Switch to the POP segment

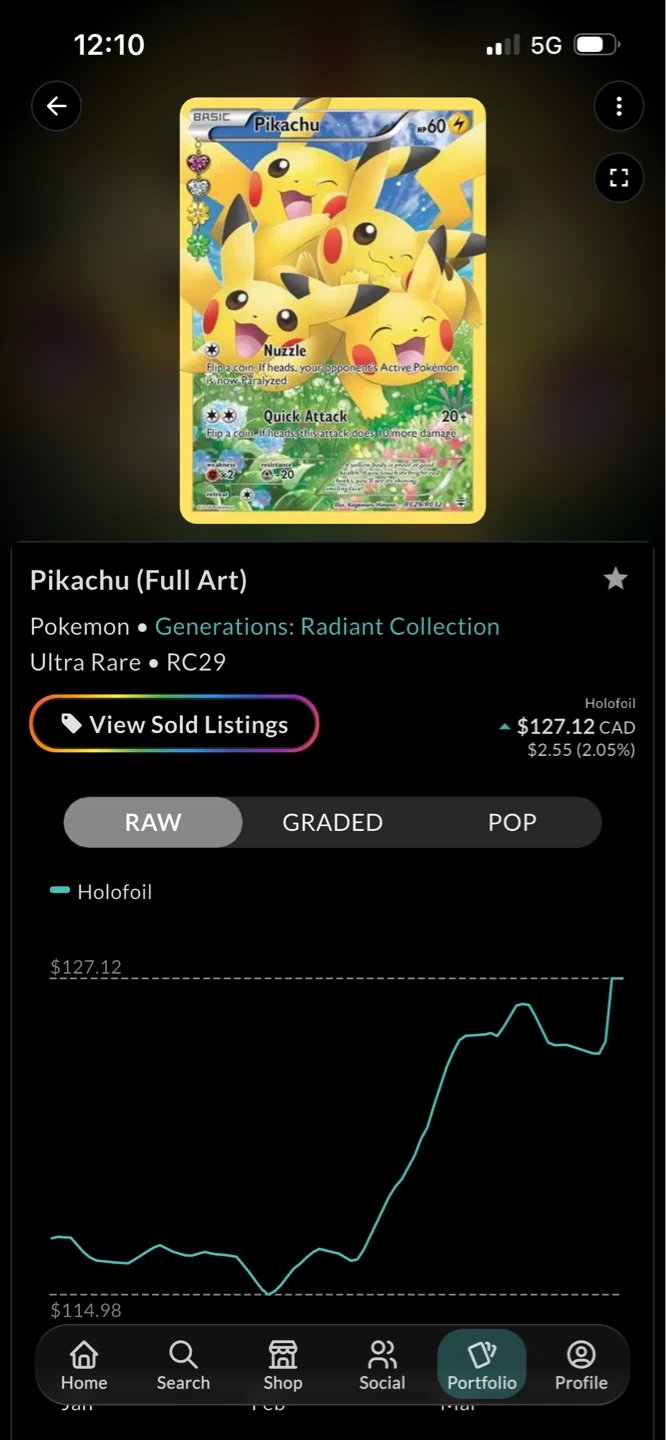click(x=512, y=822)
